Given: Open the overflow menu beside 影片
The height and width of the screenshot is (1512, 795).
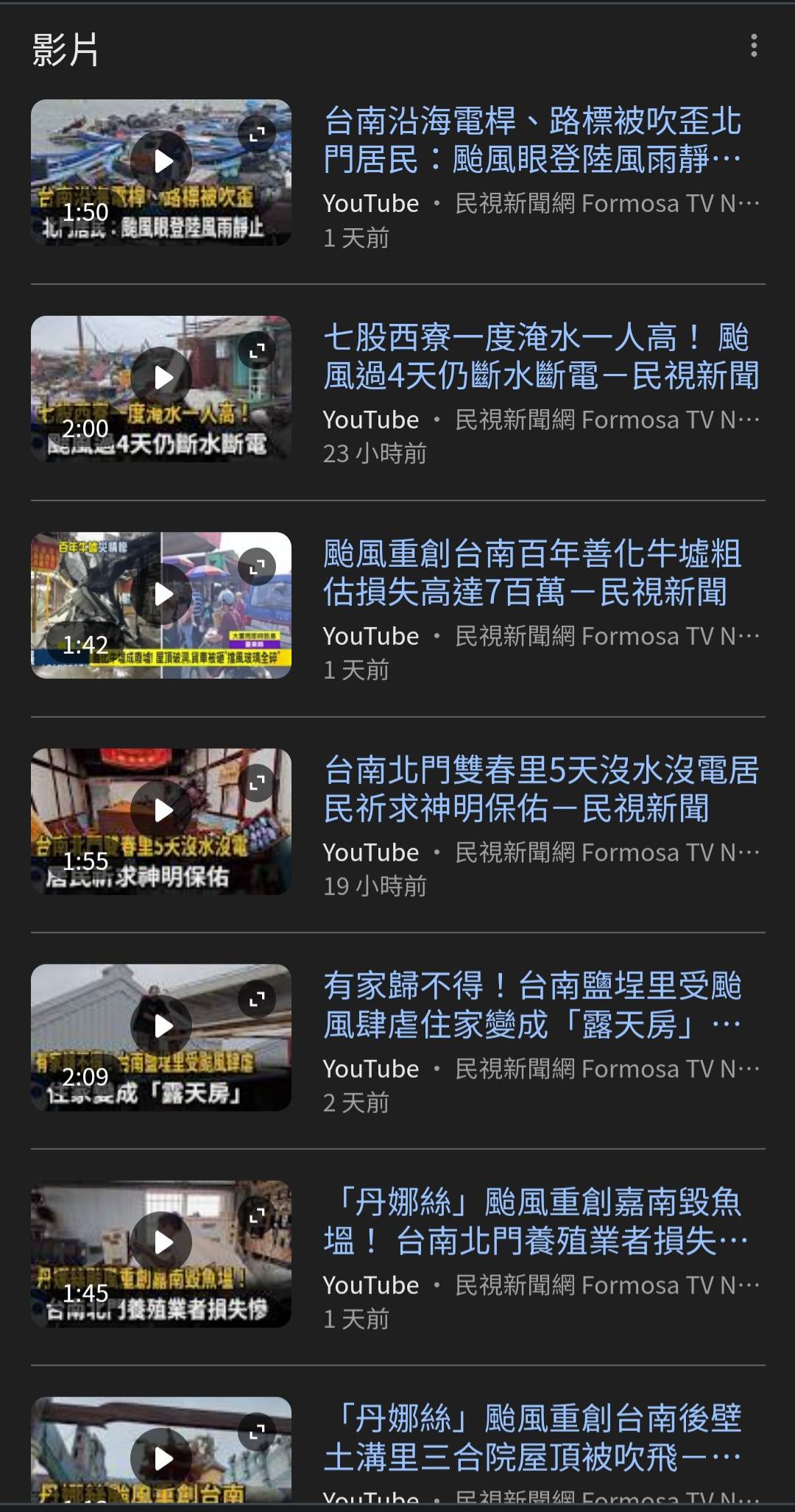Looking at the screenshot, I should pos(754,46).
